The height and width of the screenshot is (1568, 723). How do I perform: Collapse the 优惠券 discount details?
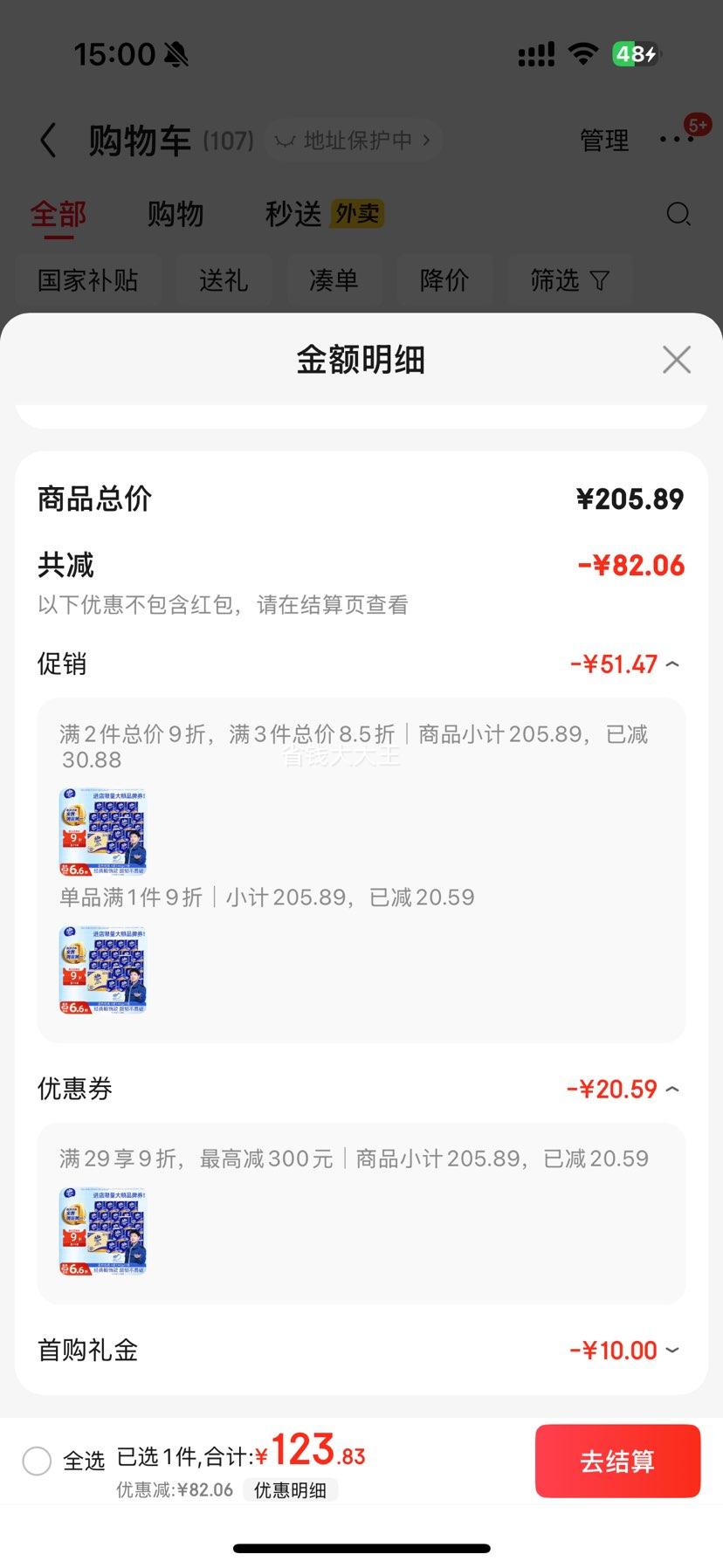click(x=671, y=1090)
